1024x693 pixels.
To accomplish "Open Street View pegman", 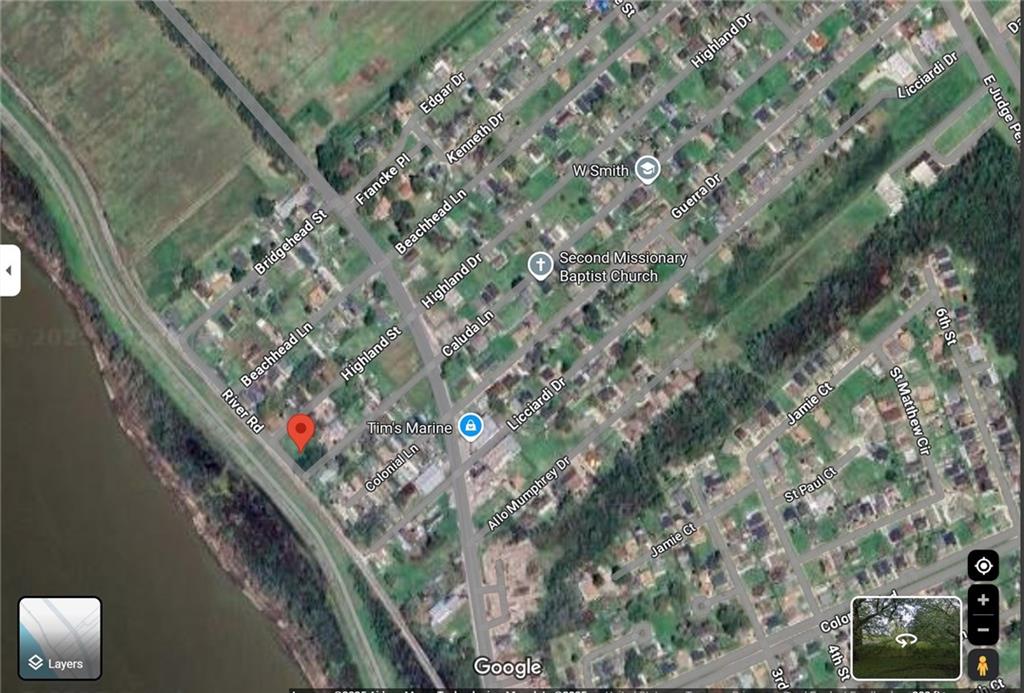I will click(983, 665).
